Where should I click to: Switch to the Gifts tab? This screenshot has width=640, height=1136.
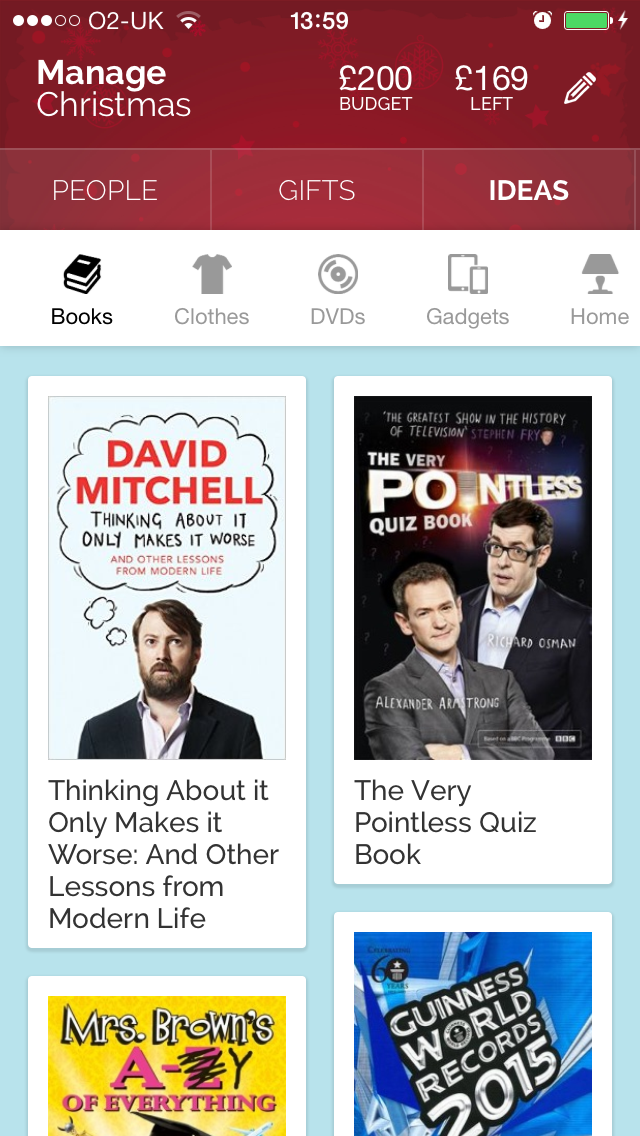click(x=317, y=190)
